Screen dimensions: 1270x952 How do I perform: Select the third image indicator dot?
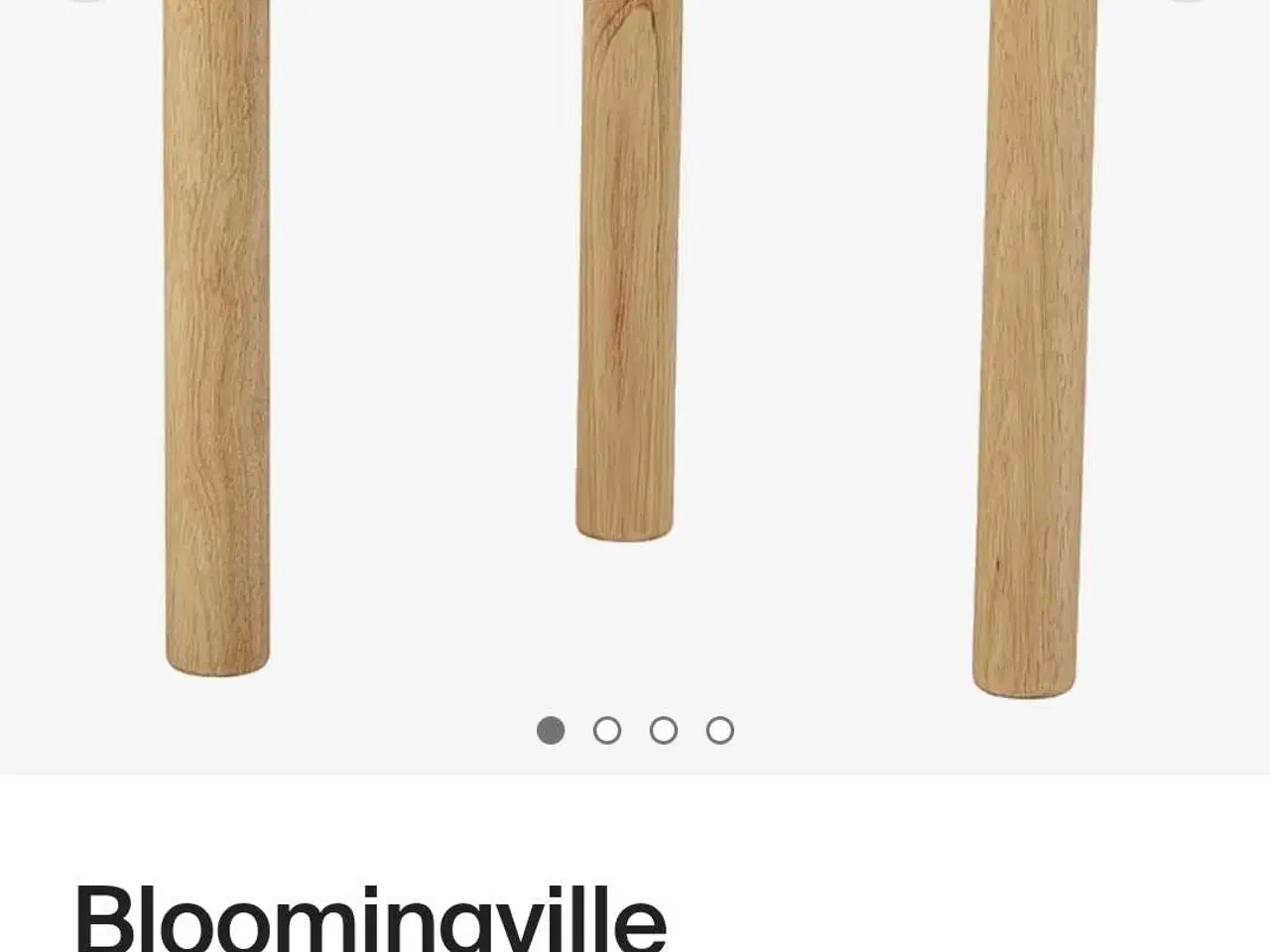(664, 731)
